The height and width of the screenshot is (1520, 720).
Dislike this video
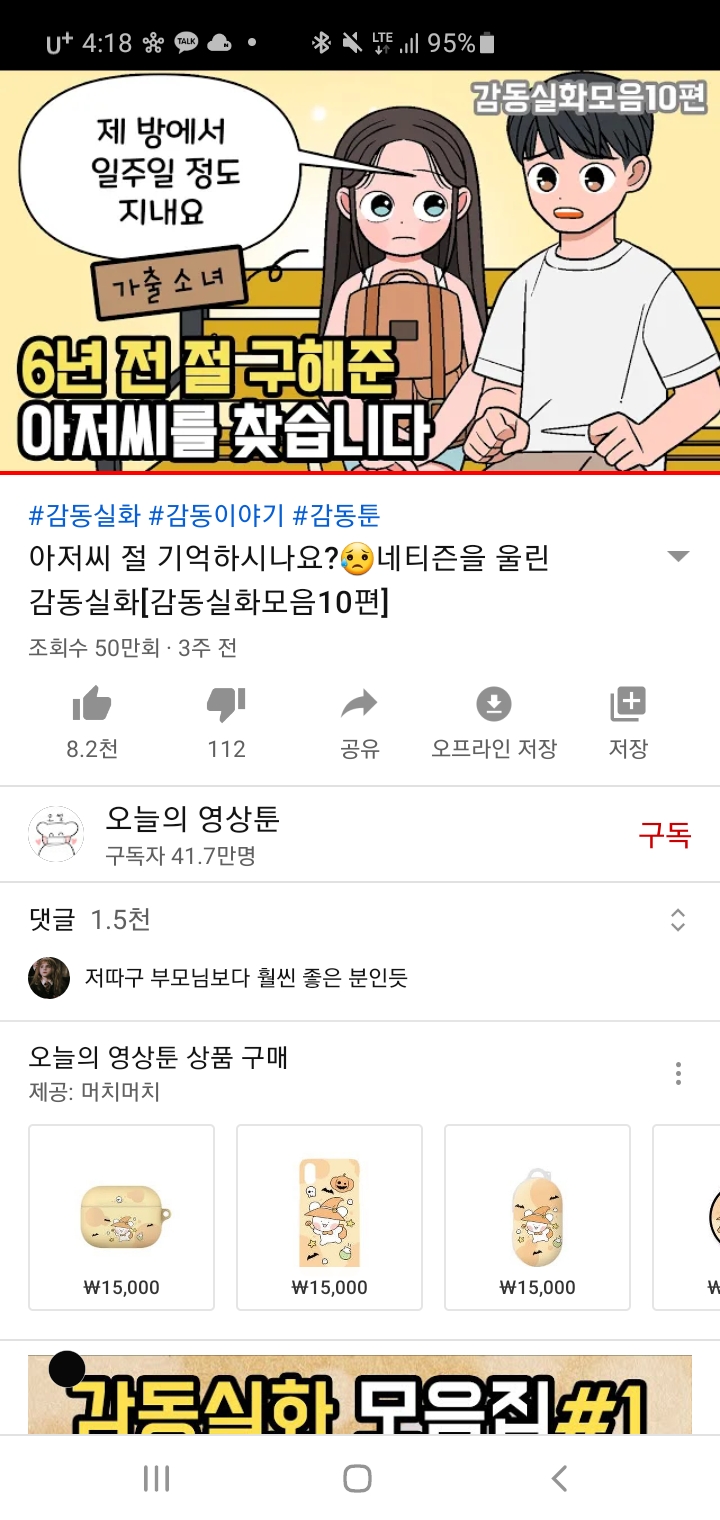(x=226, y=720)
